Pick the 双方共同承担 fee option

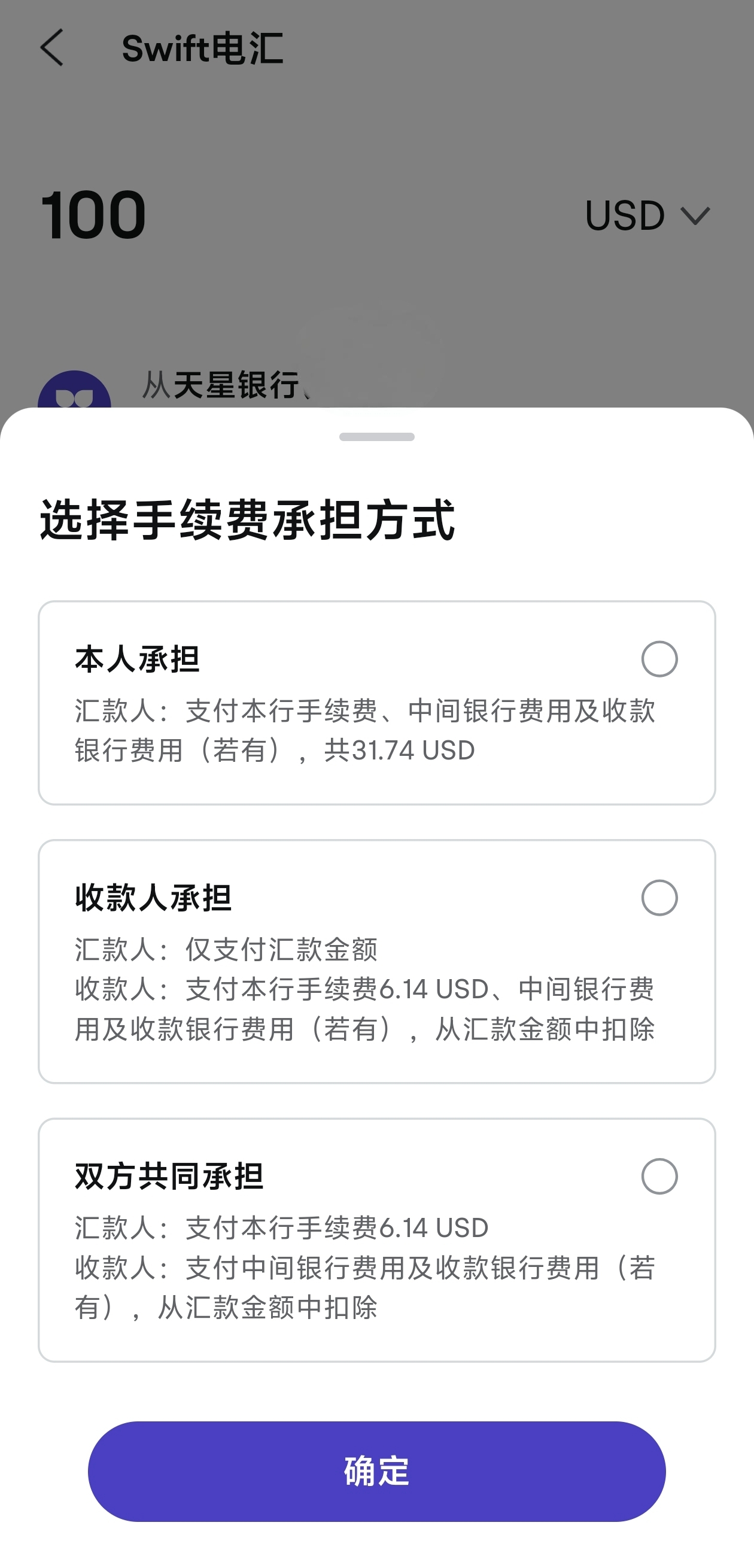659,1176
